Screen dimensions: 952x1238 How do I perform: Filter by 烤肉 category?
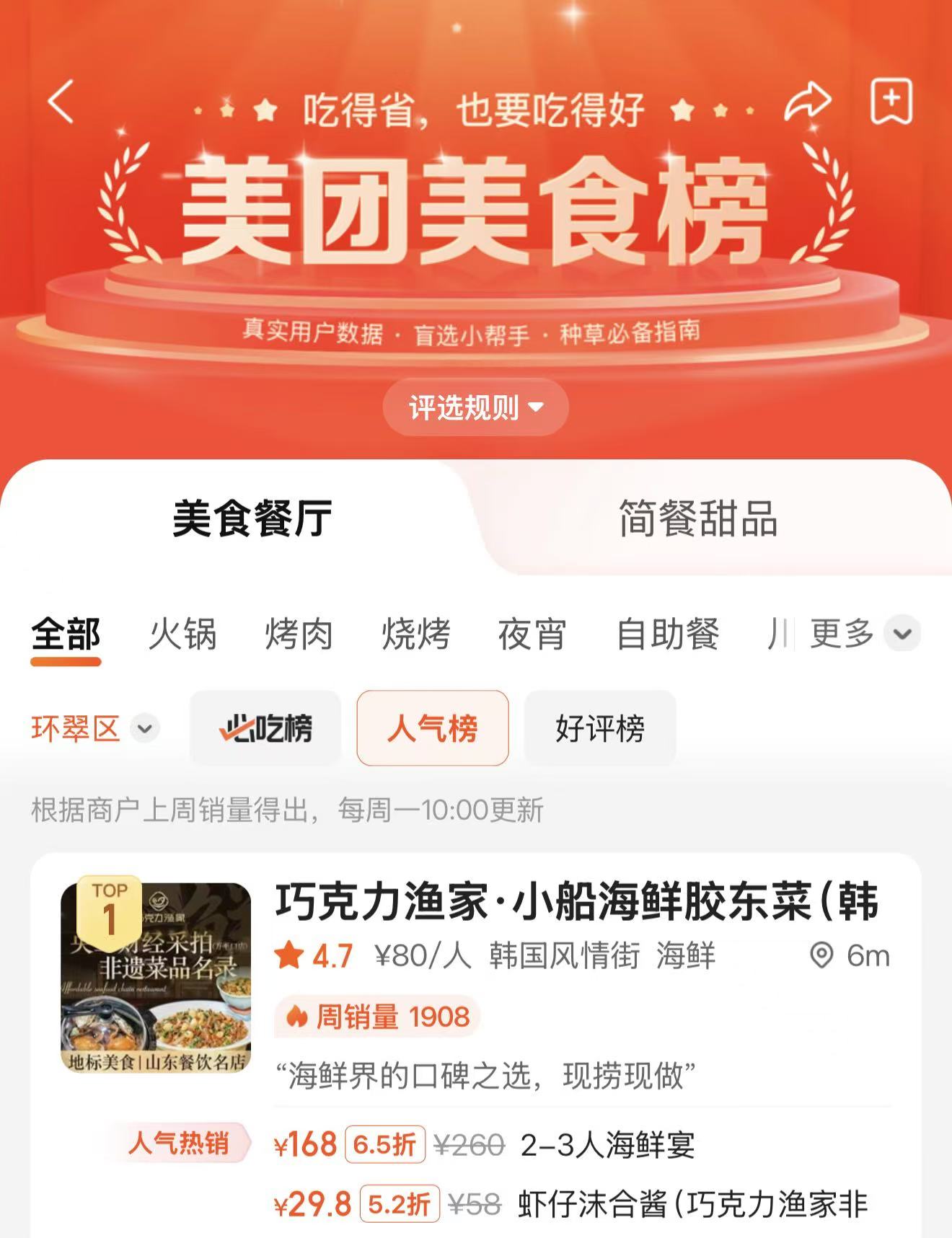click(299, 635)
